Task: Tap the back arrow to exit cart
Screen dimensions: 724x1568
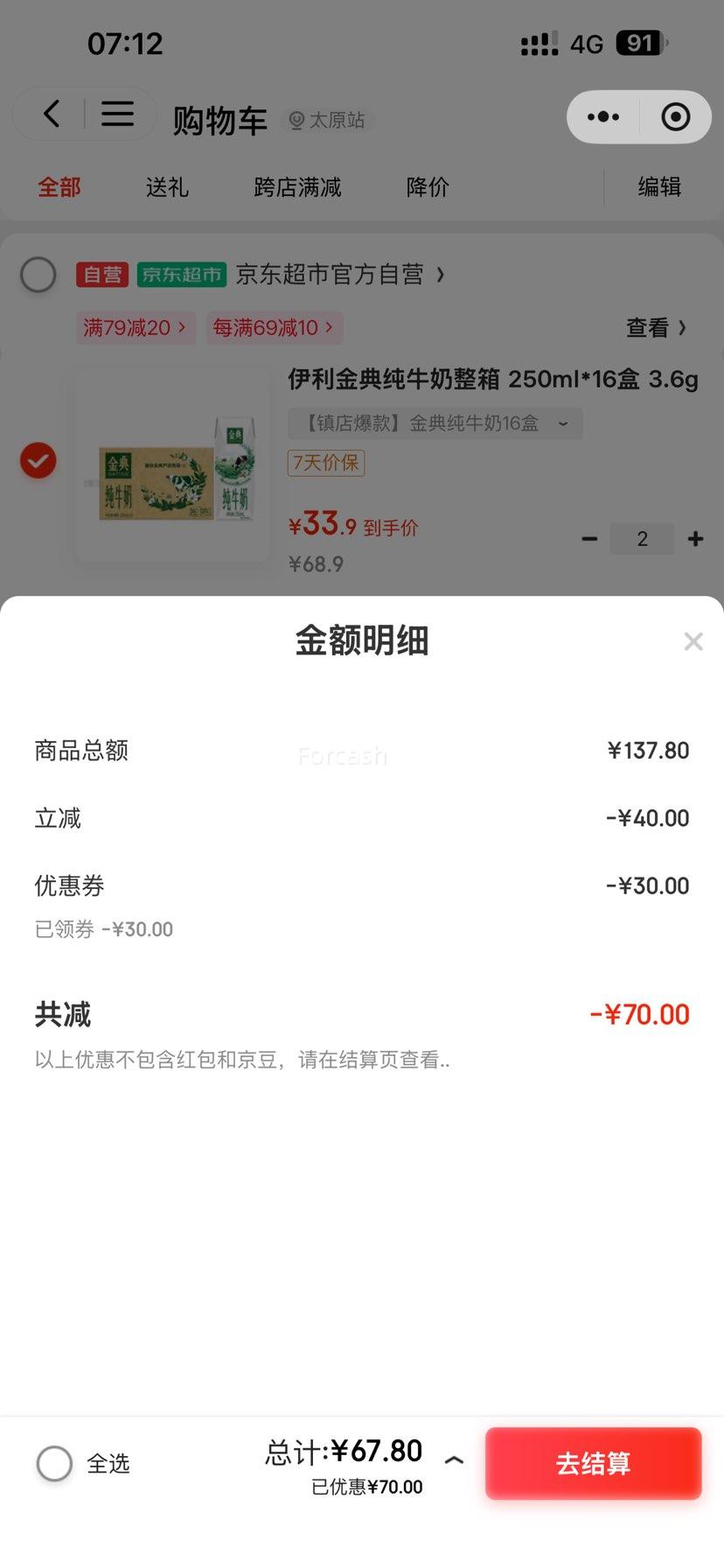Action: pyautogui.click(x=50, y=114)
